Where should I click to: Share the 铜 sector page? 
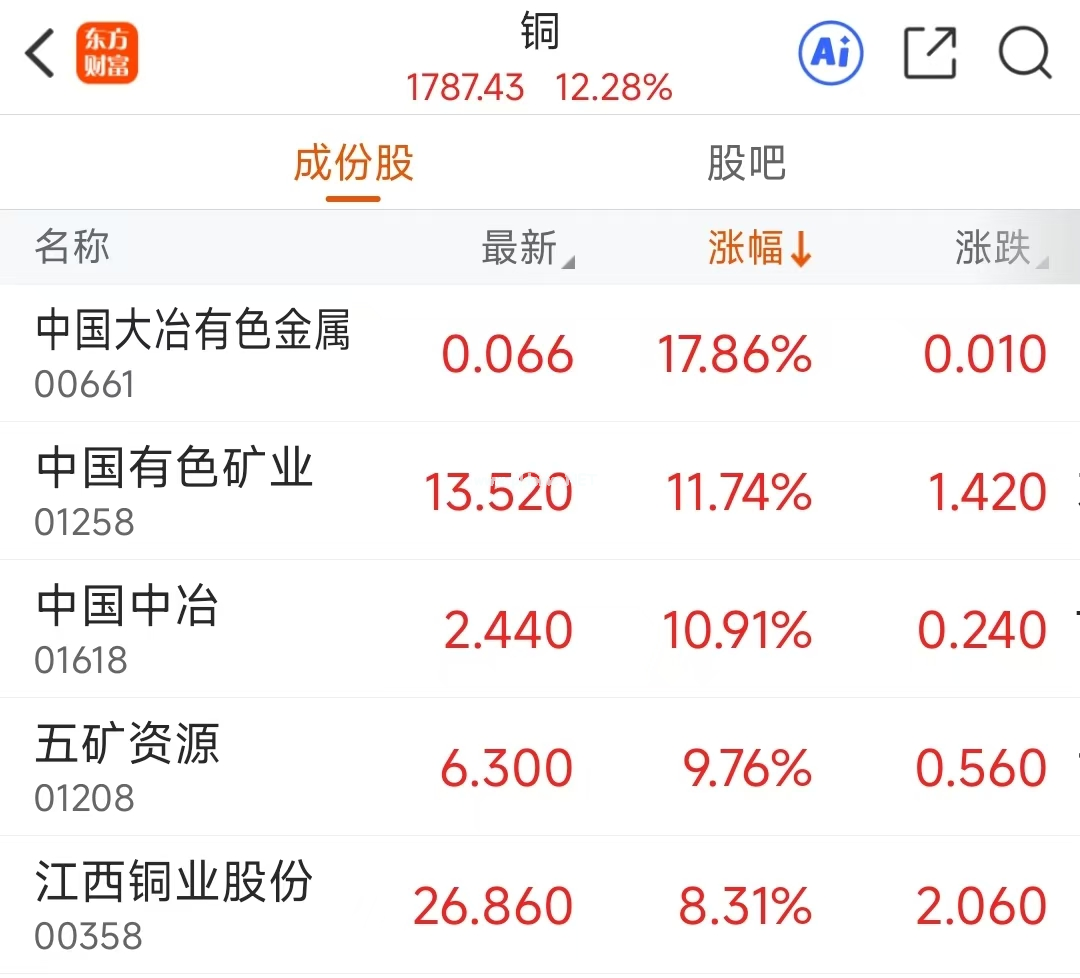point(929,53)
